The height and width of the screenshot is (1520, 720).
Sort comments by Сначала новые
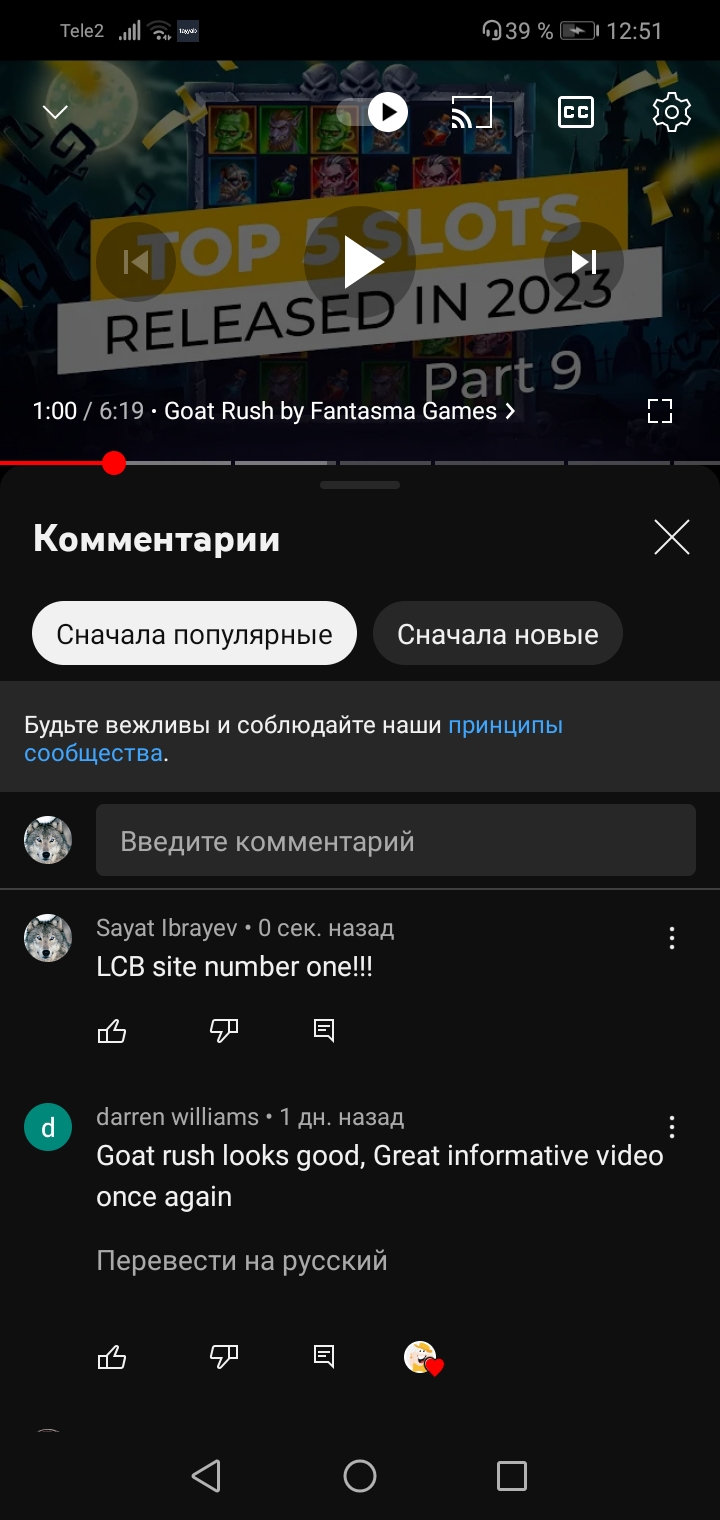tap(497, 634)
